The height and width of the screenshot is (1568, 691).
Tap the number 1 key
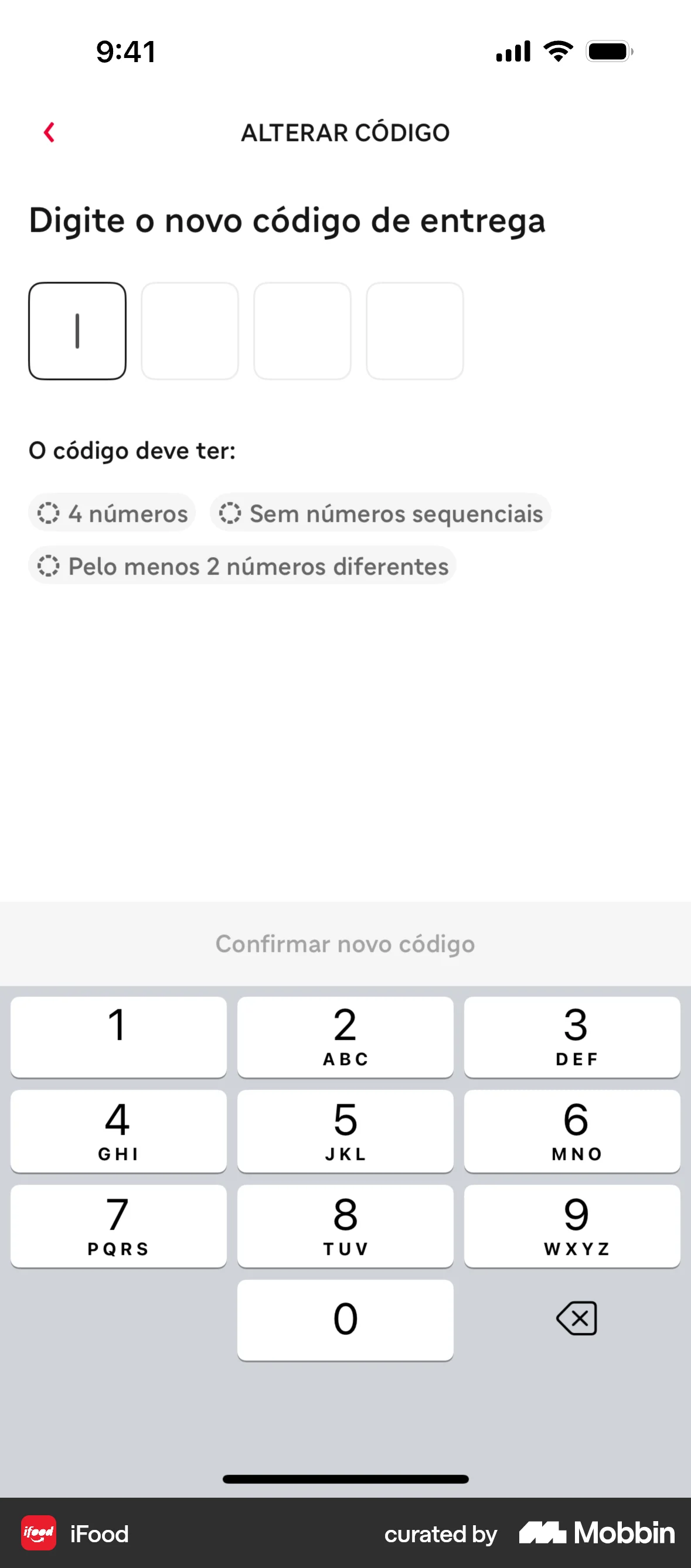click(x=118, y=1036)
